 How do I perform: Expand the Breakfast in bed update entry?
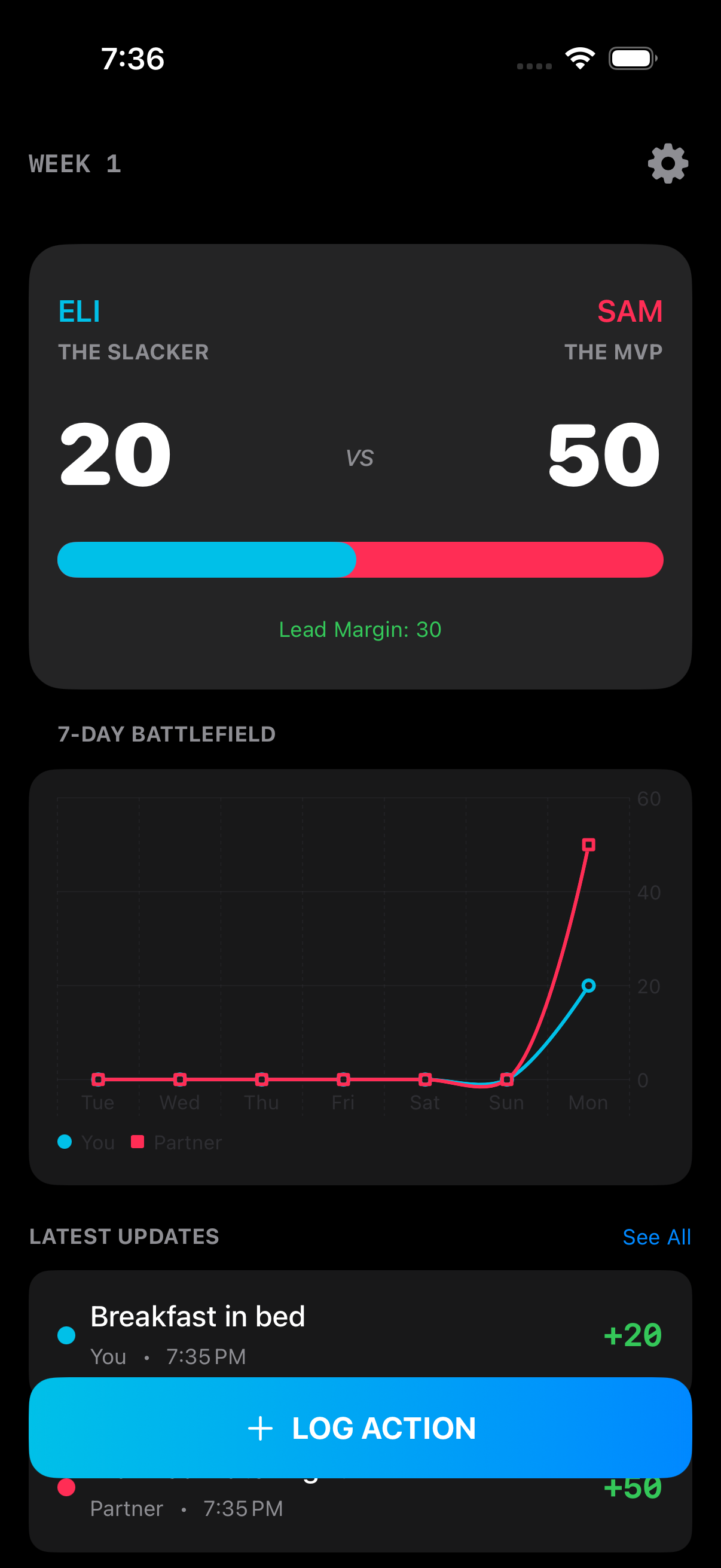point(198,1317)
